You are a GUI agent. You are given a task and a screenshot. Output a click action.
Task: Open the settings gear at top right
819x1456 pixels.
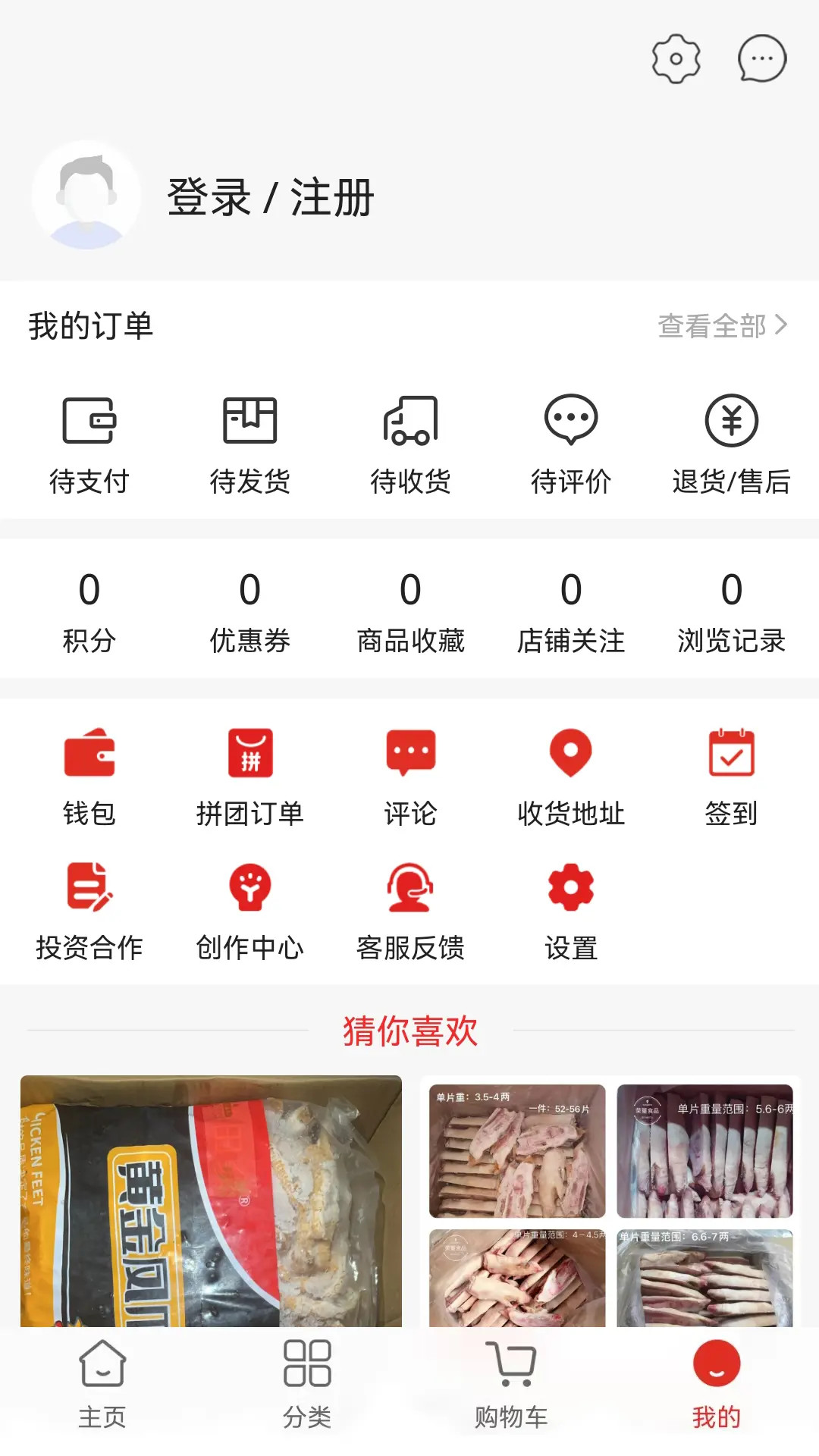coord(673,59)
